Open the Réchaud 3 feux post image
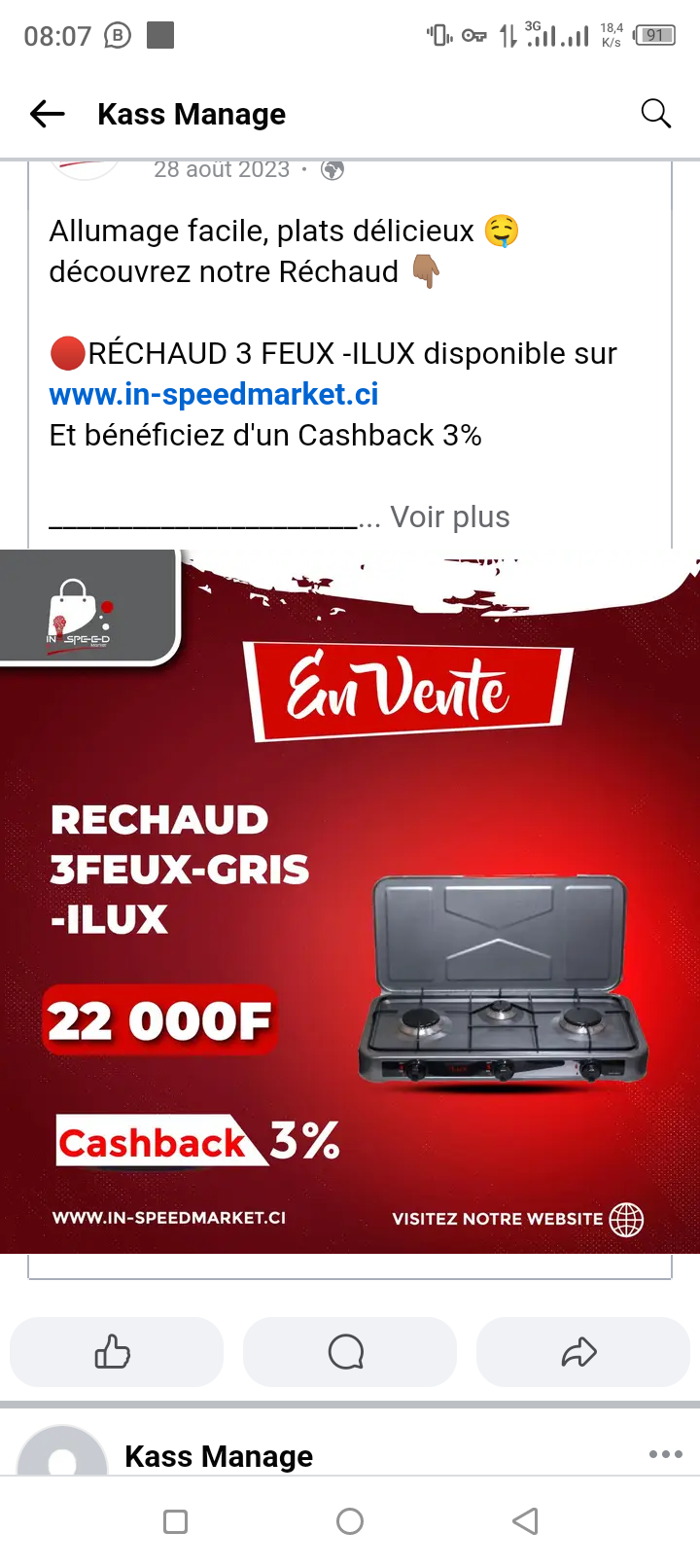This screenshot has width=700, height=1568. pos(350,901)
